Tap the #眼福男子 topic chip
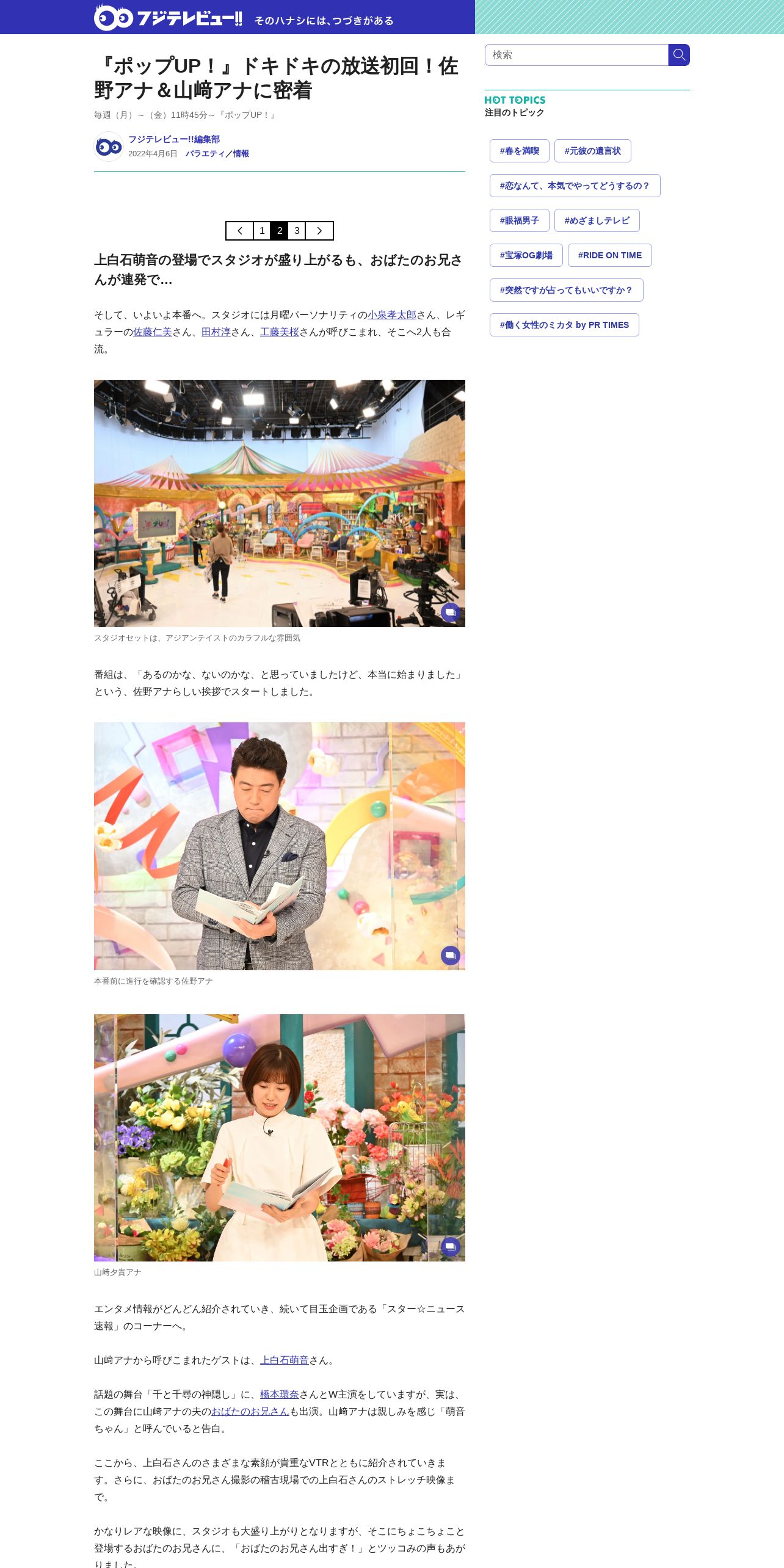Screen dimensions: 784x1568 520,220
